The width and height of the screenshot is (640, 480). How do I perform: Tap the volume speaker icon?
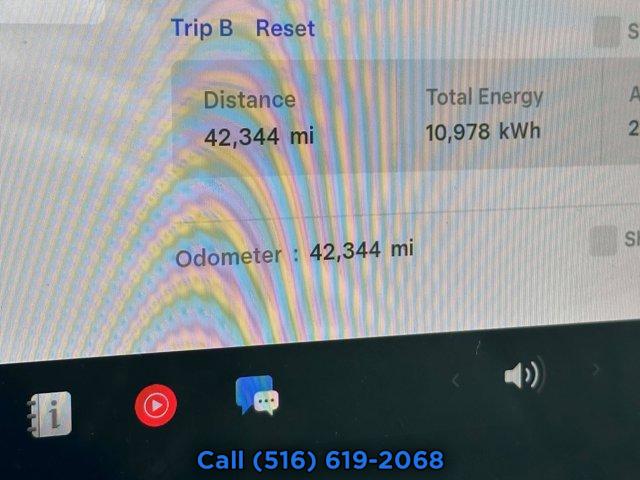pos(522,375)
